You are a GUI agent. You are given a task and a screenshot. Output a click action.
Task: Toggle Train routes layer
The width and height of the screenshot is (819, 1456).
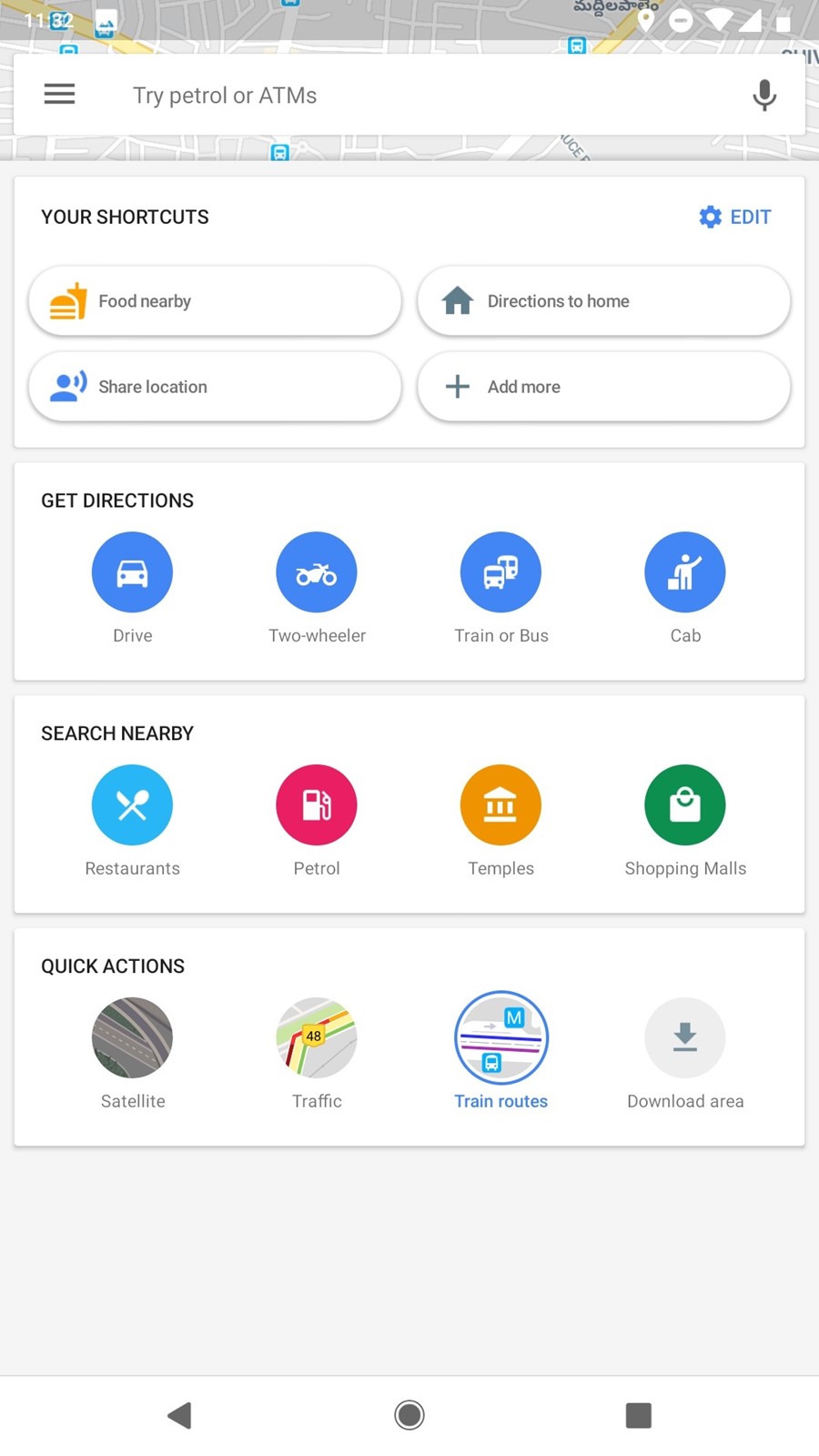tap(500, 1051)
